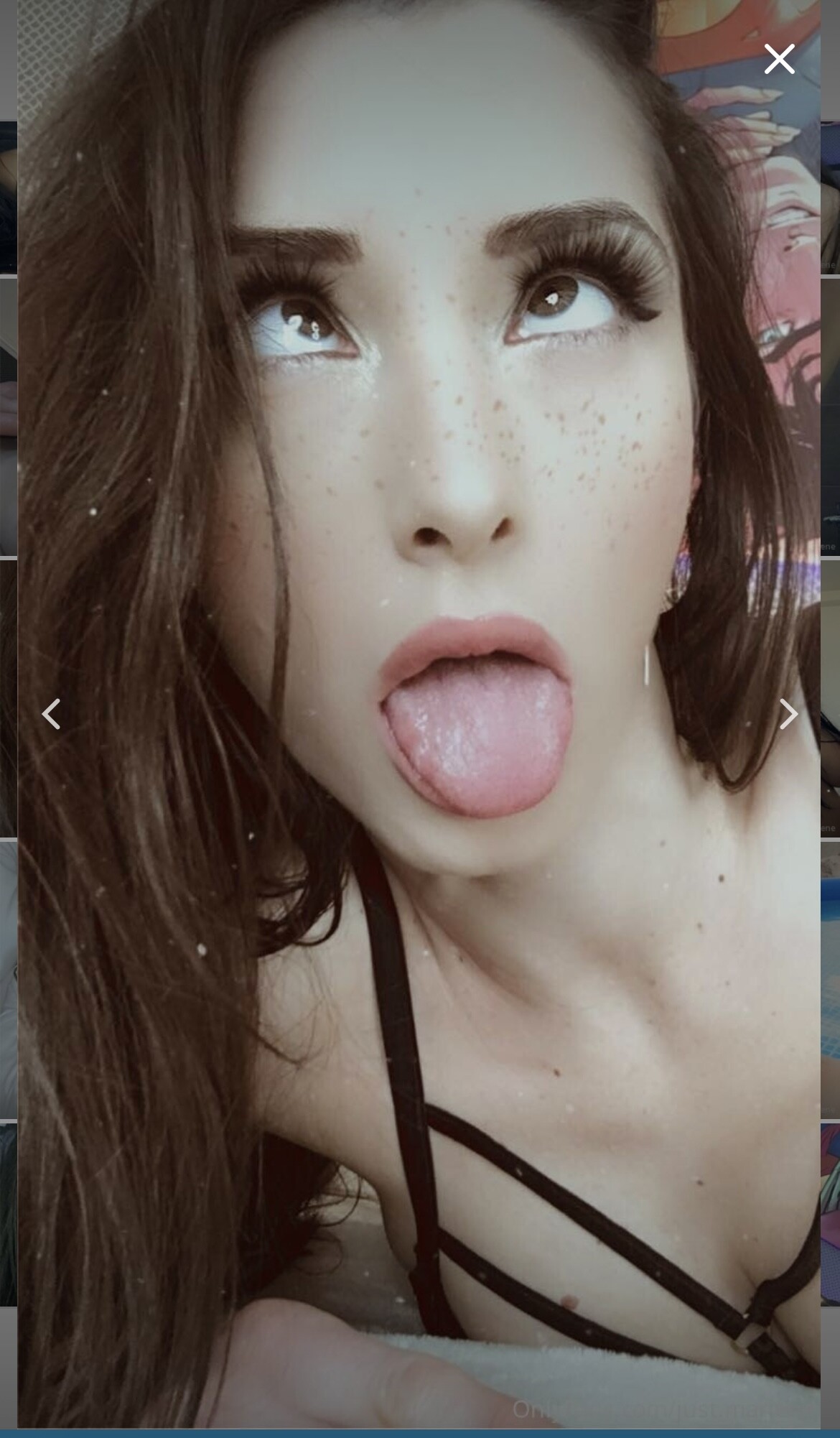Close the full-screen photo viewer
Viewport: 840px width, 1438px height.
point(779,59)
